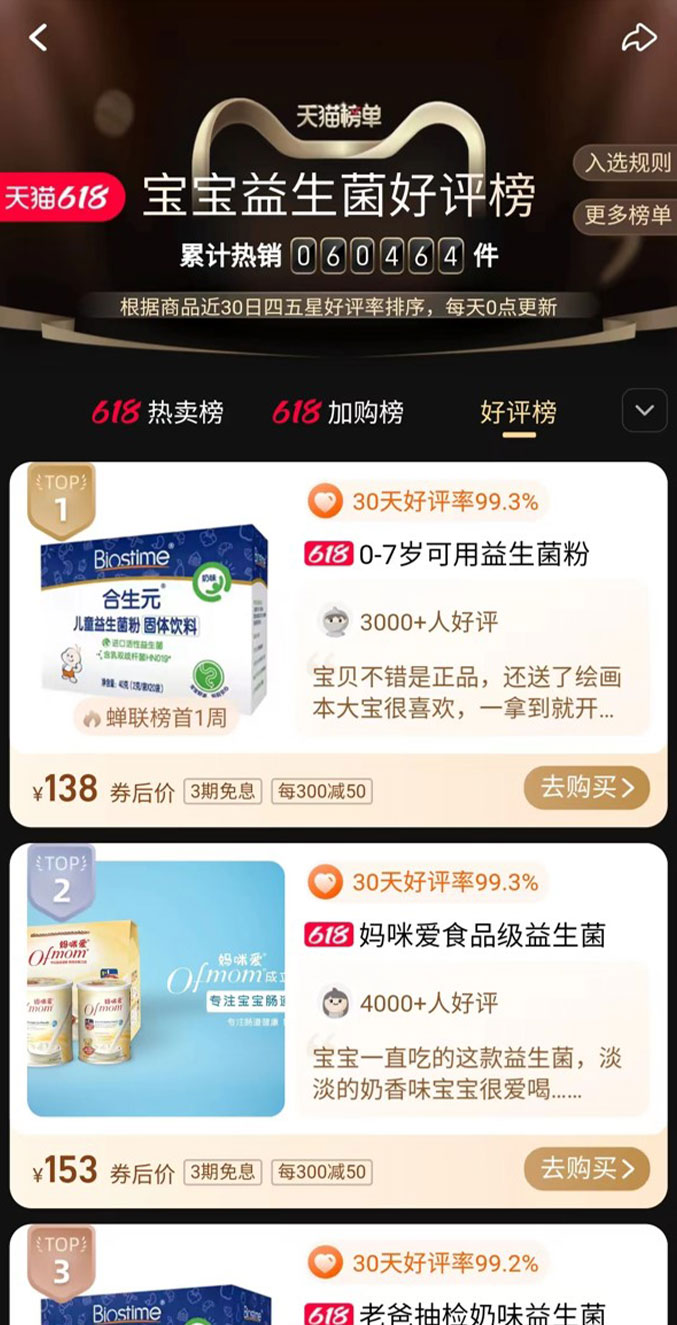This screenshot has width=677, height=1325.
Task: Share this ranking page
Action: click(638, 38)
